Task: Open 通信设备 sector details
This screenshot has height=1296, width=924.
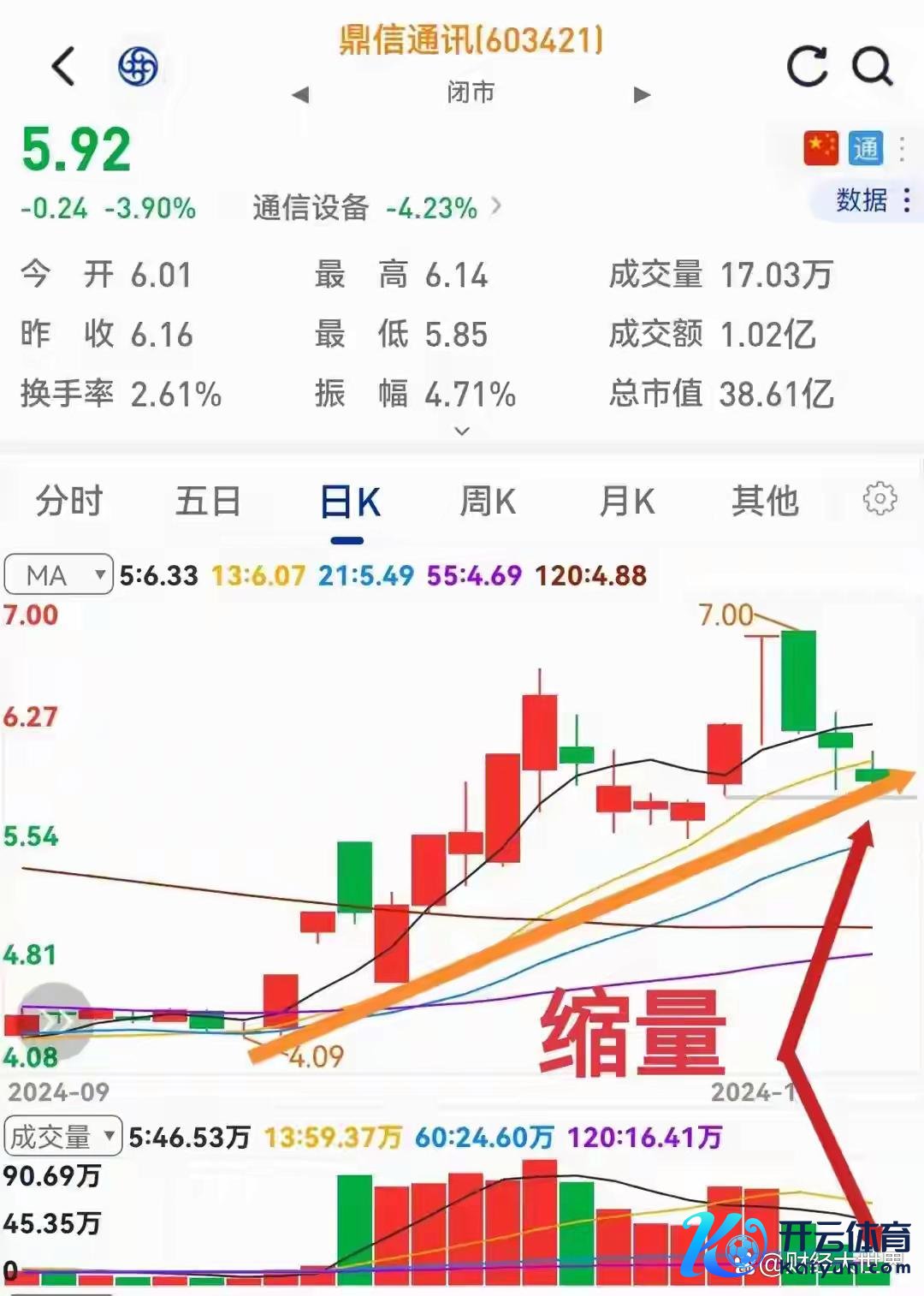Action: pyautogui.click(x=376, y=208)
